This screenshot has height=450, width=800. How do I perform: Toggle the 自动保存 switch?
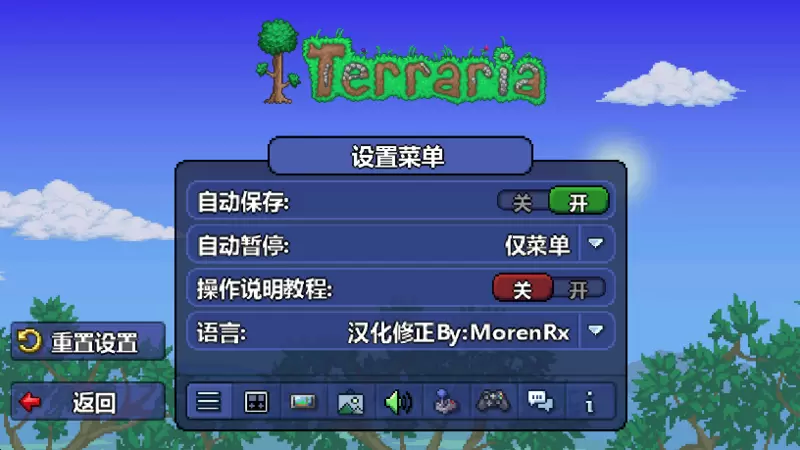pos(553,202)
